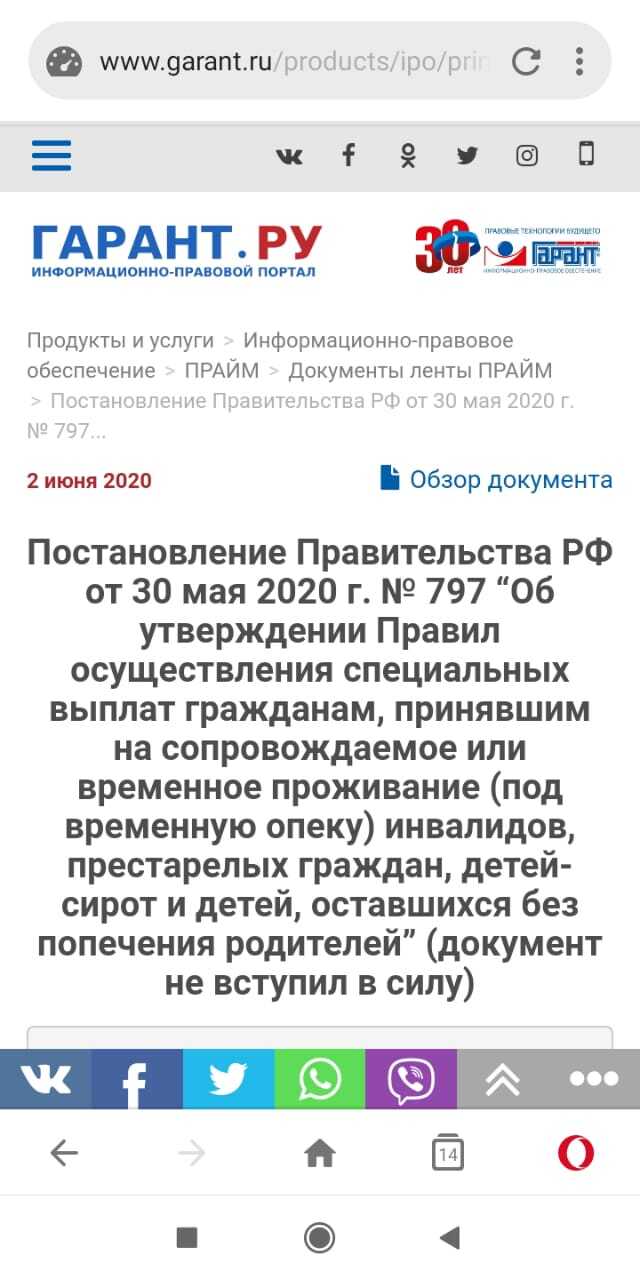Open the Instagram page from header

527,155
